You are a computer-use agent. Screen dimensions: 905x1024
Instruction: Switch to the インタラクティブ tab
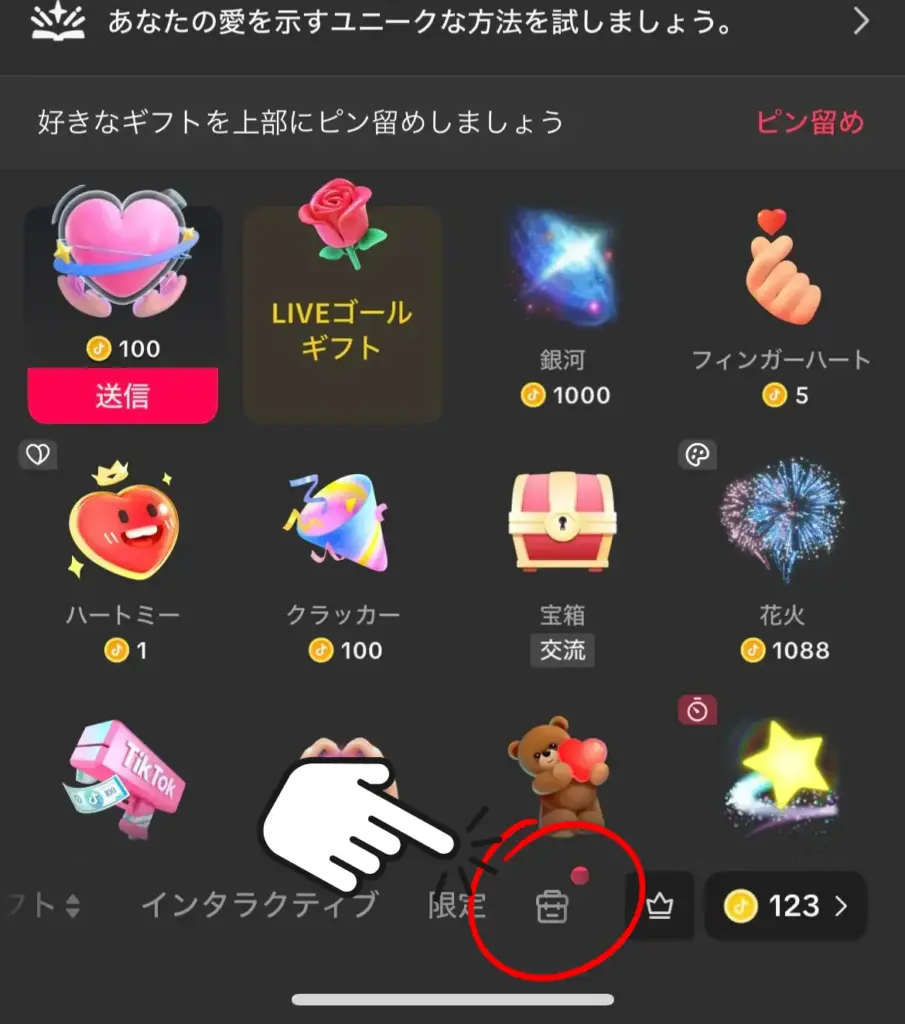(x=259, y=906)
